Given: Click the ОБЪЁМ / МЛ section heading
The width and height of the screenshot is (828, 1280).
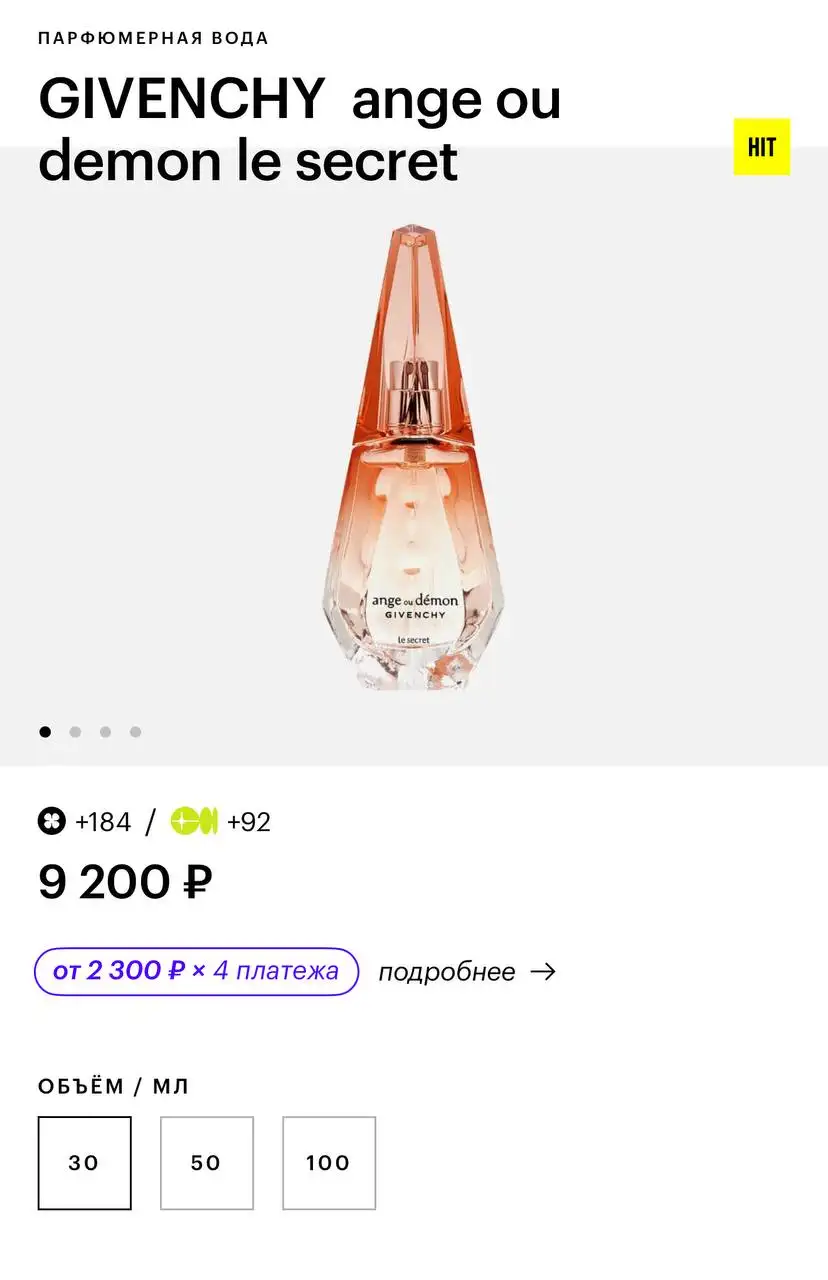Looking at the screenshot, I should click(x=113, y=1085).
